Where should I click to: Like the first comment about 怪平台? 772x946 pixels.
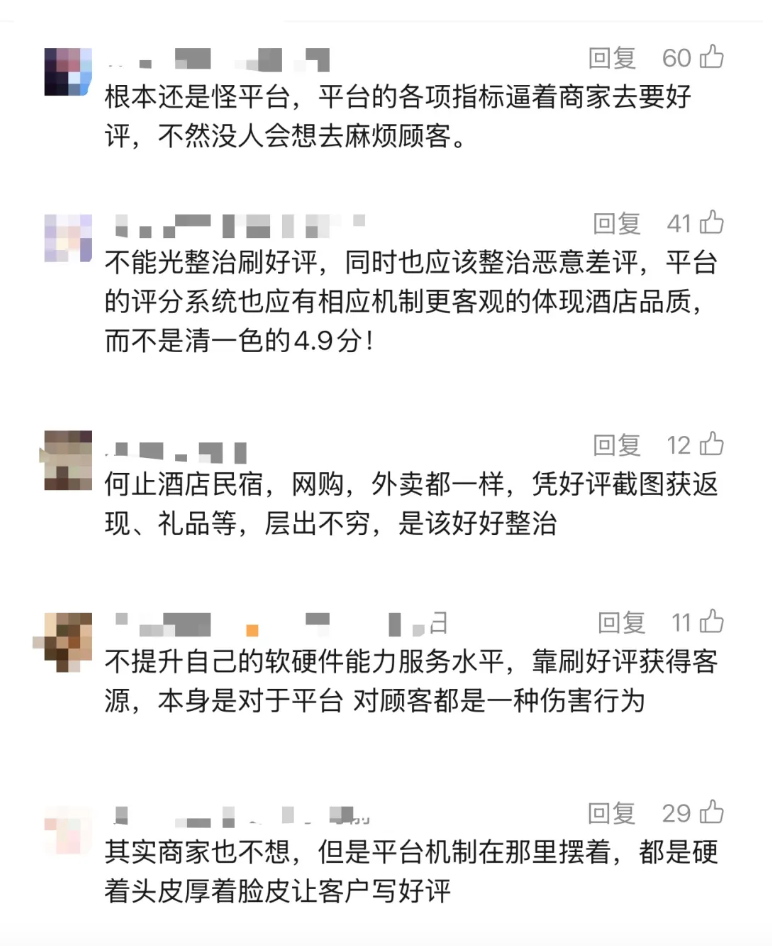712,57
